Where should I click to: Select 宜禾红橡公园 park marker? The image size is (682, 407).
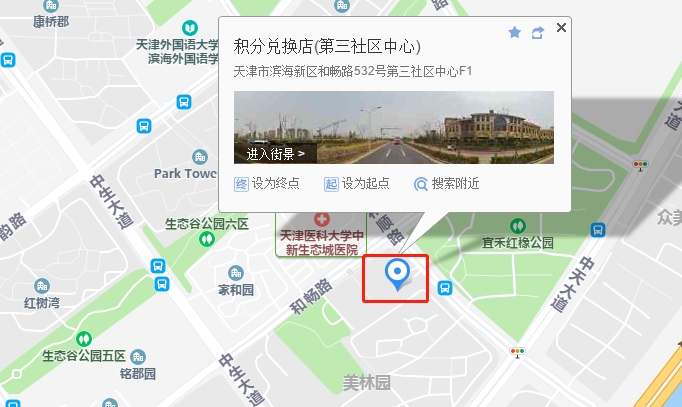pos(518,226)
